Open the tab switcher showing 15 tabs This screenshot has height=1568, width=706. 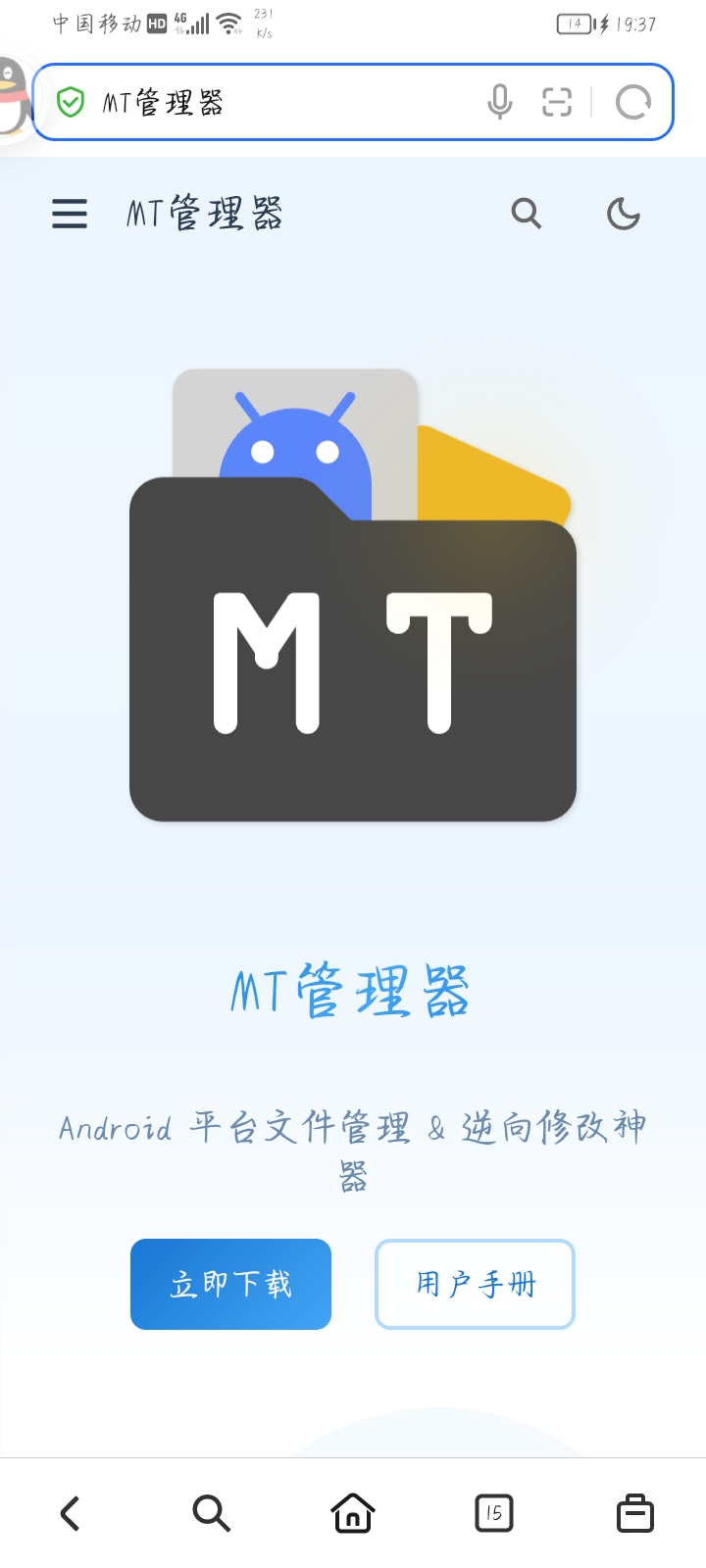click(493, 1512)
